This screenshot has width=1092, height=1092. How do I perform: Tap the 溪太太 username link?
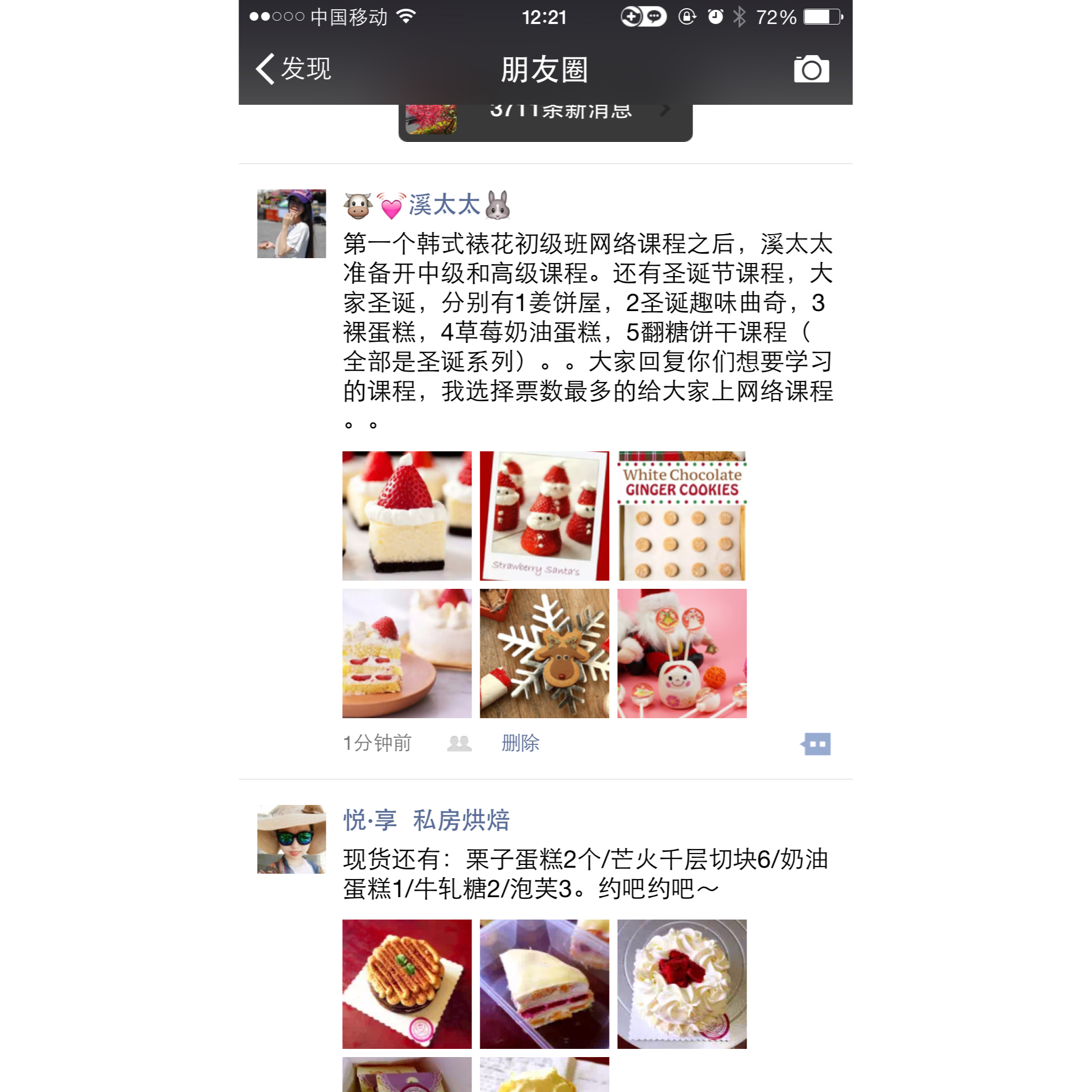click(444, 205)
